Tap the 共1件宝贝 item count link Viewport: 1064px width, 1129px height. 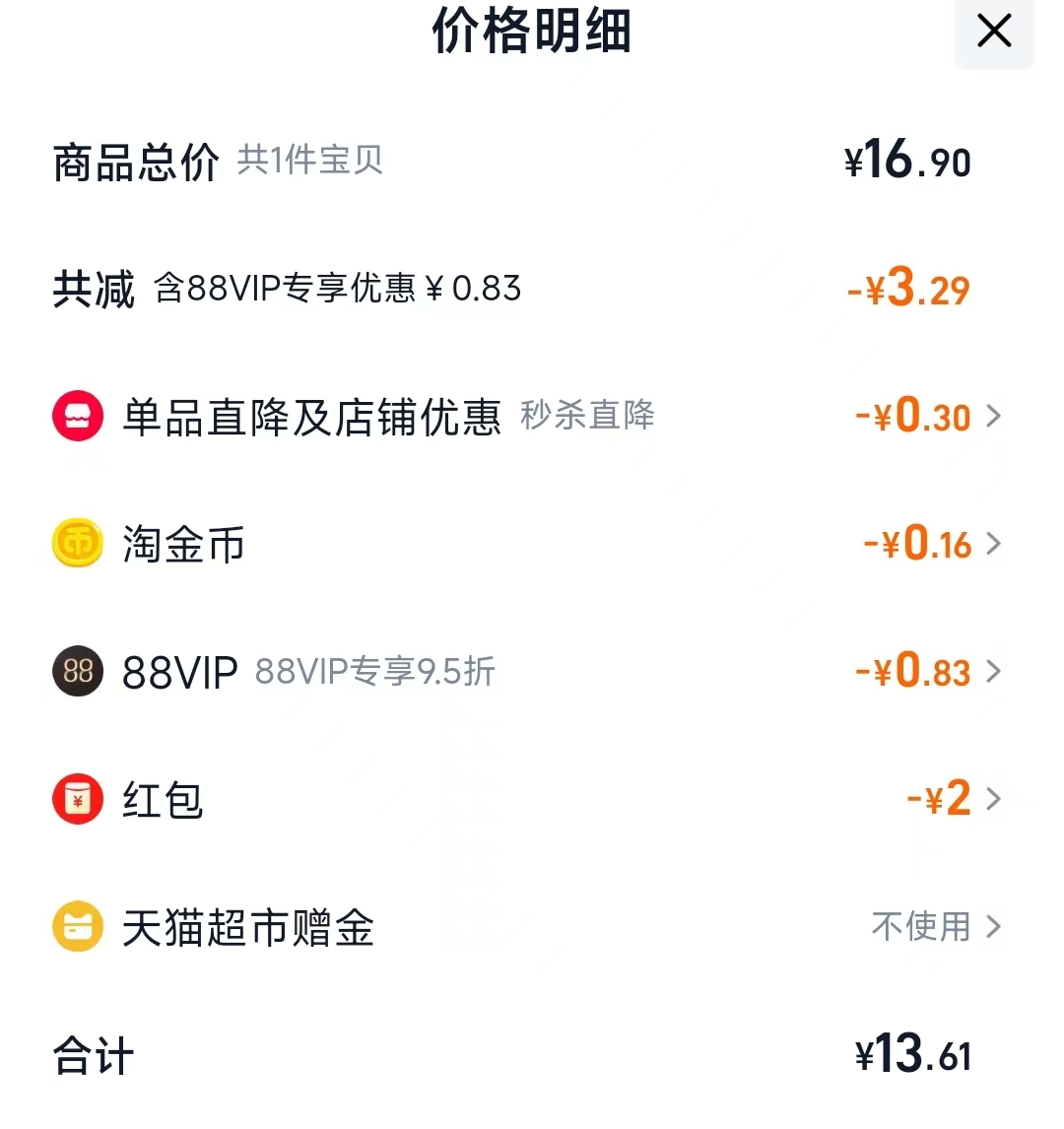click(311, 161)
